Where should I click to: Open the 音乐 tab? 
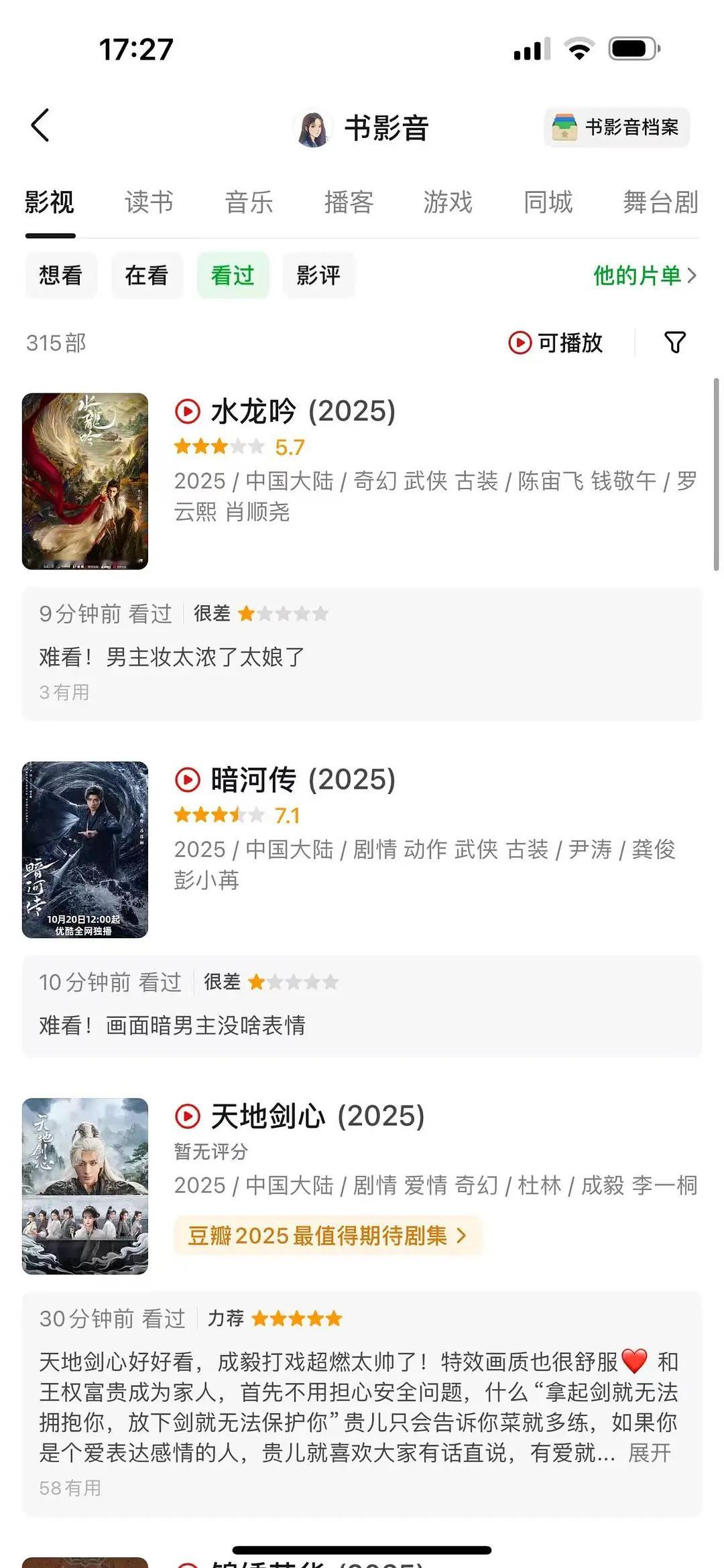(248, 202)
